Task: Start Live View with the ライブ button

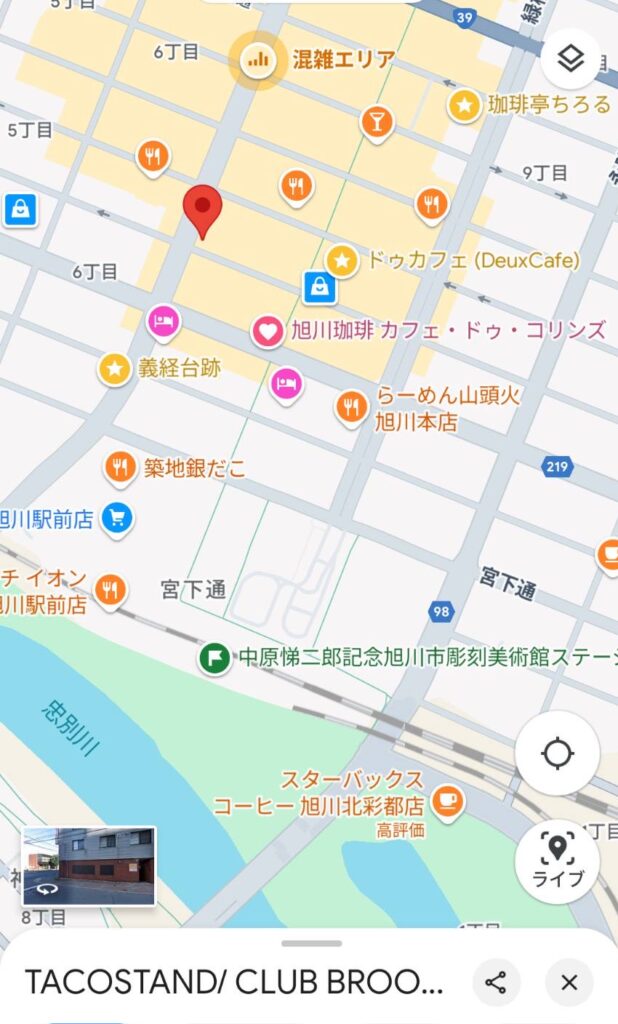Action: (557, 861)
